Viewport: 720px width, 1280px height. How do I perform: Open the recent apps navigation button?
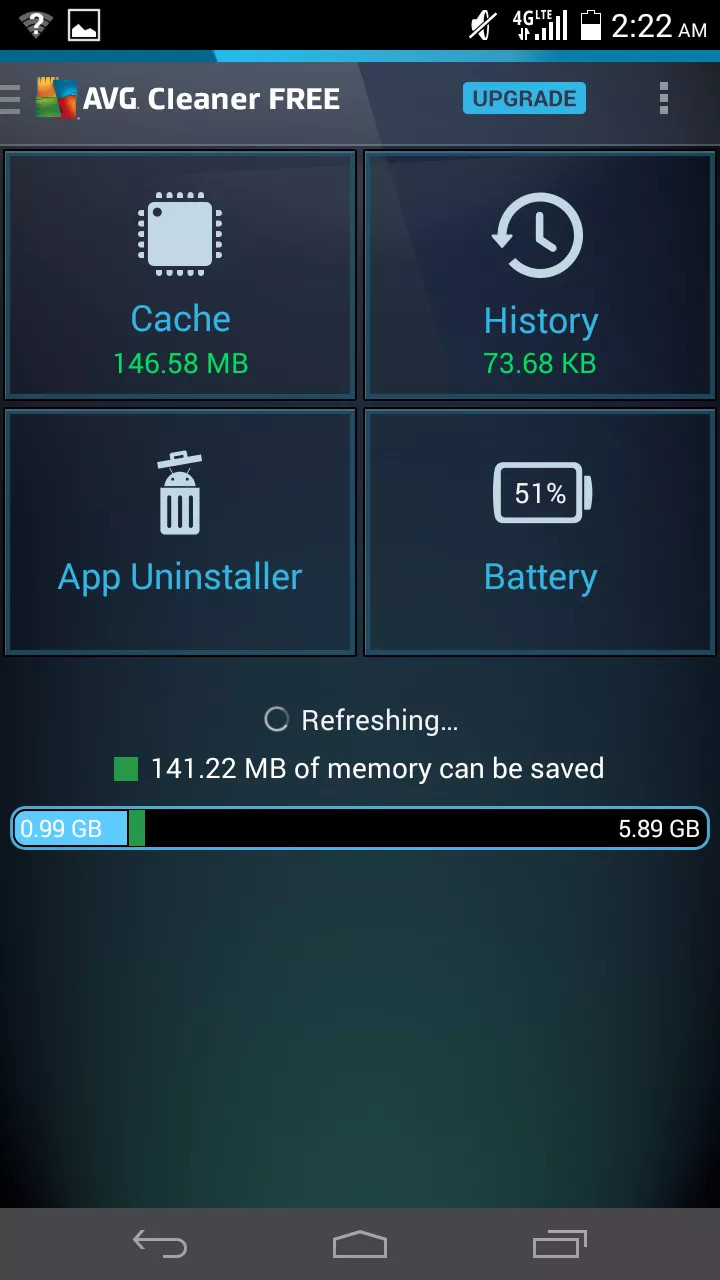coord(560,1243)
